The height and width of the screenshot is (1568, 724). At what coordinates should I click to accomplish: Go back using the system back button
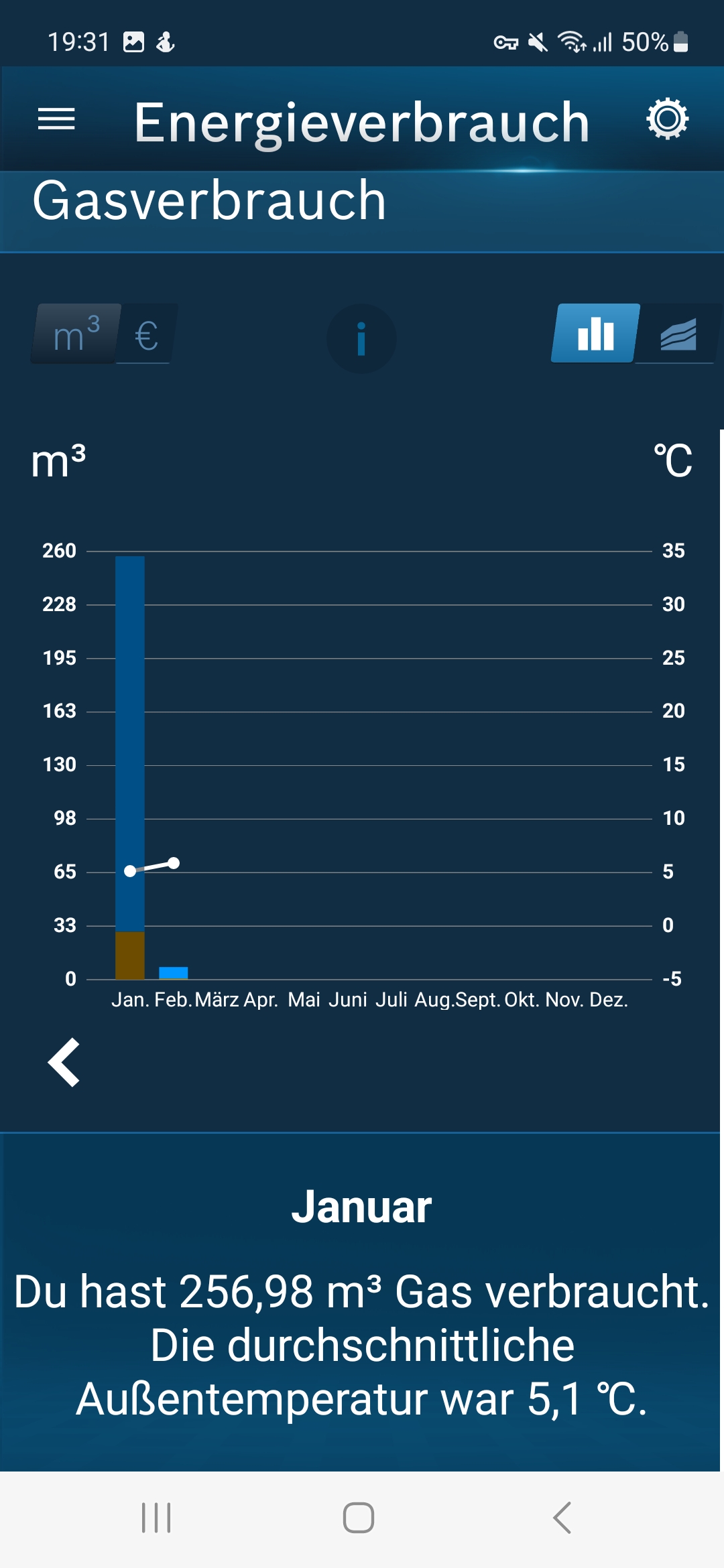[562, 1518]
